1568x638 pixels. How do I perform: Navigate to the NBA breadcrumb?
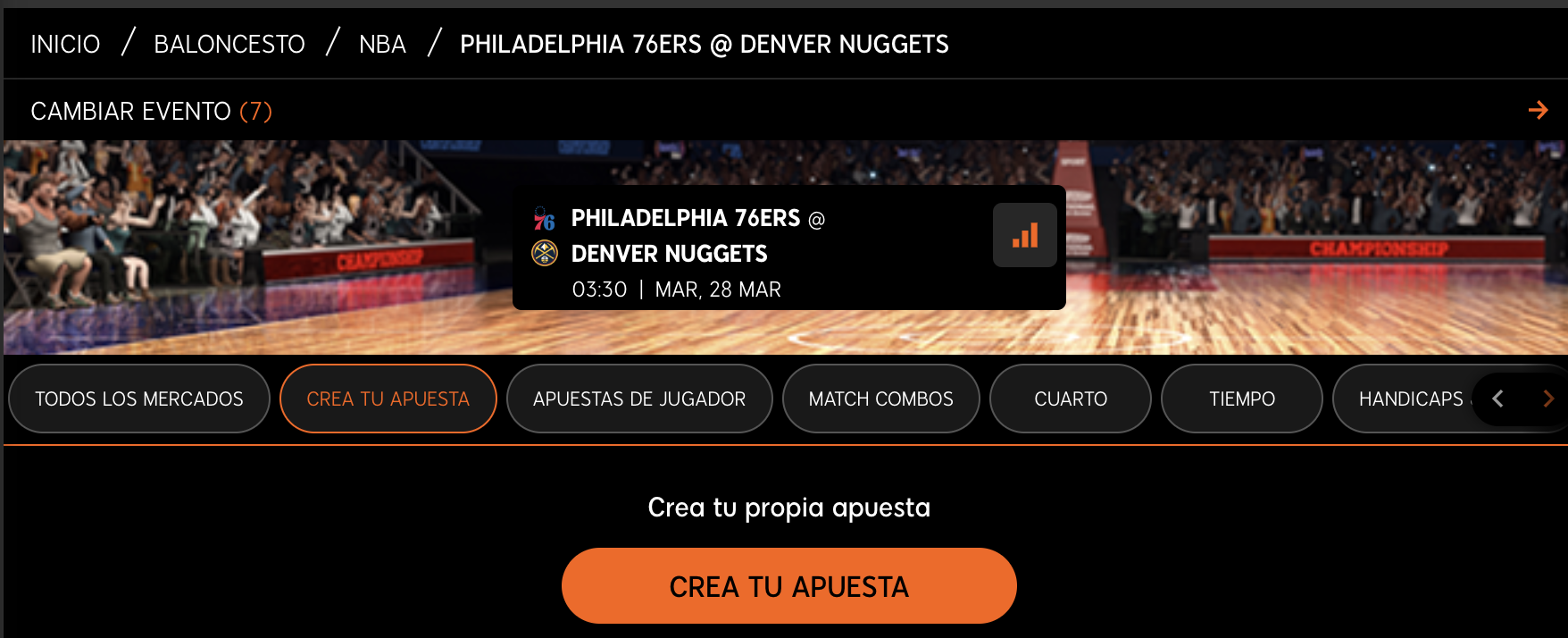[382, 44]
